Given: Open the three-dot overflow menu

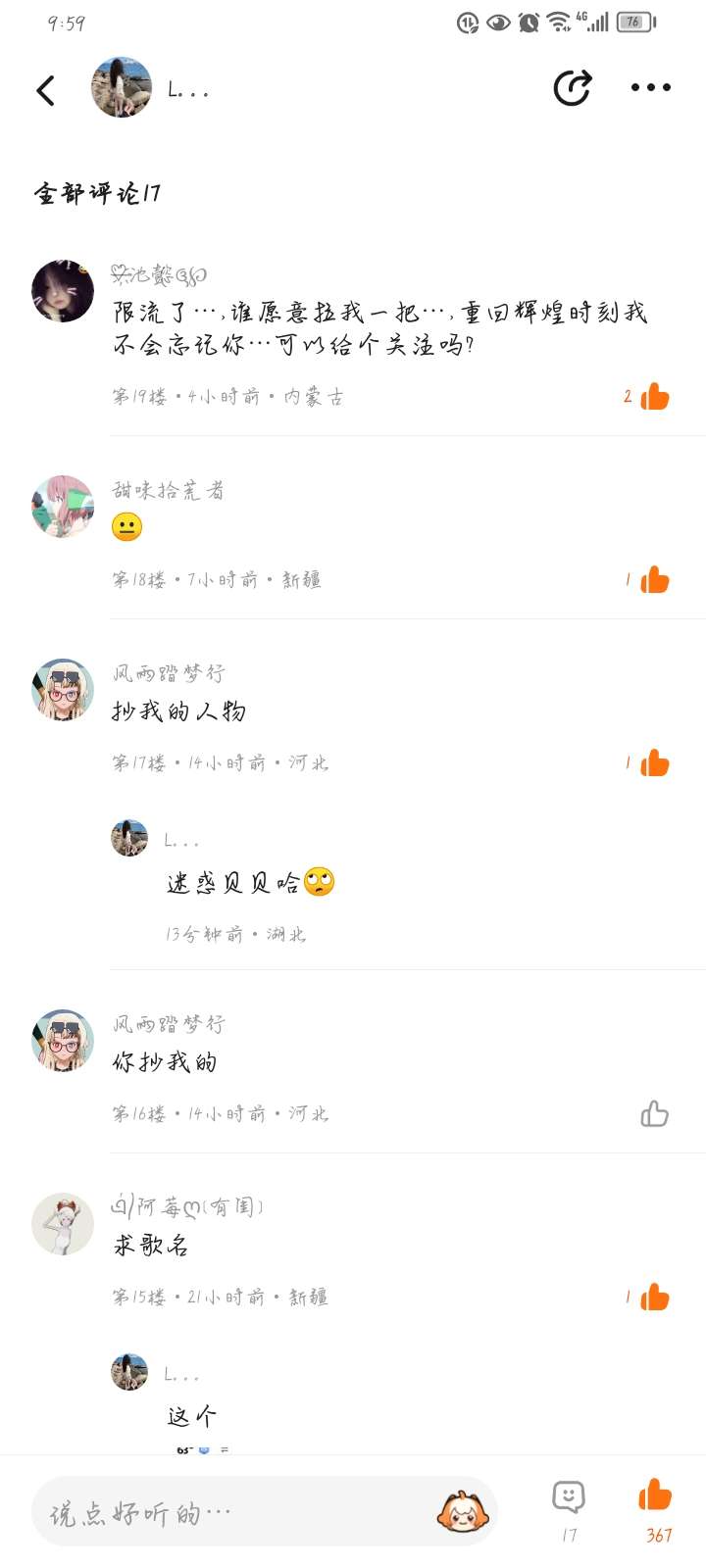Looking at the screenshot, I should tap(650, 88).
